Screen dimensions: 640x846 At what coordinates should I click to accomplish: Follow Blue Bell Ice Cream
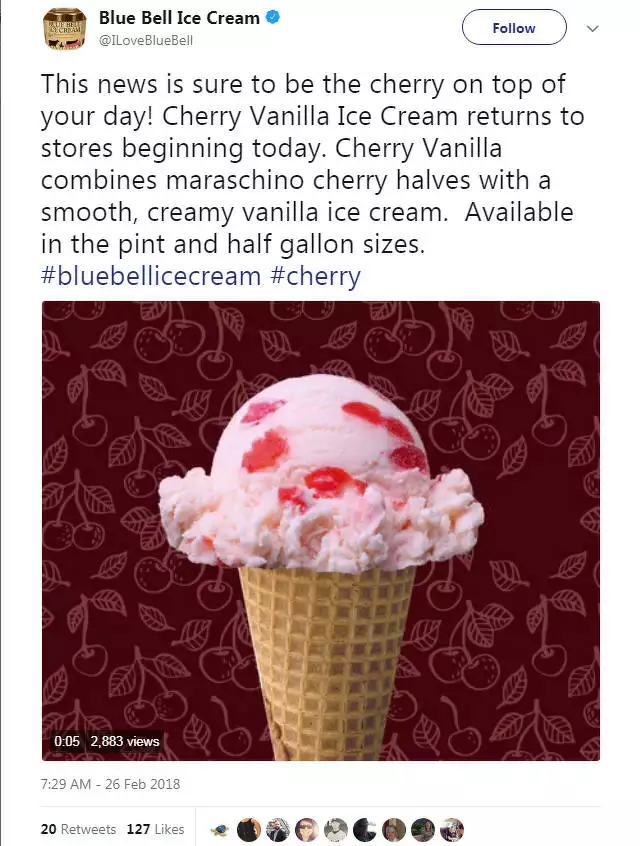[x=514, y=28]
